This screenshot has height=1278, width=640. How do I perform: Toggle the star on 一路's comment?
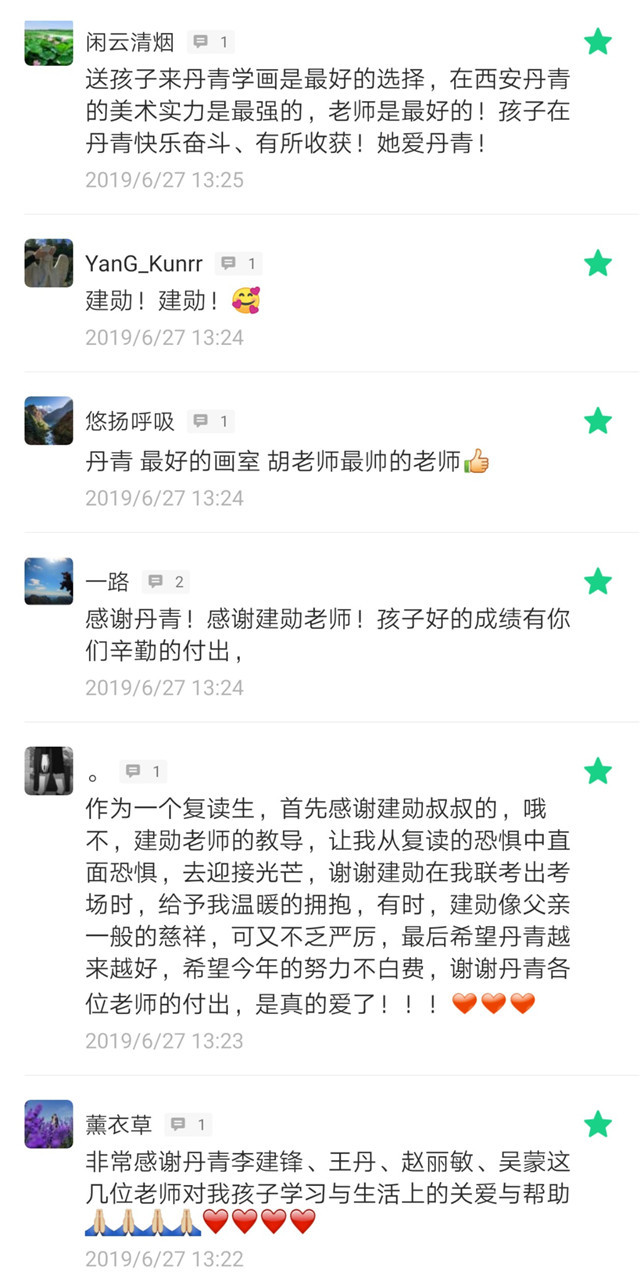tap(598, 581)
